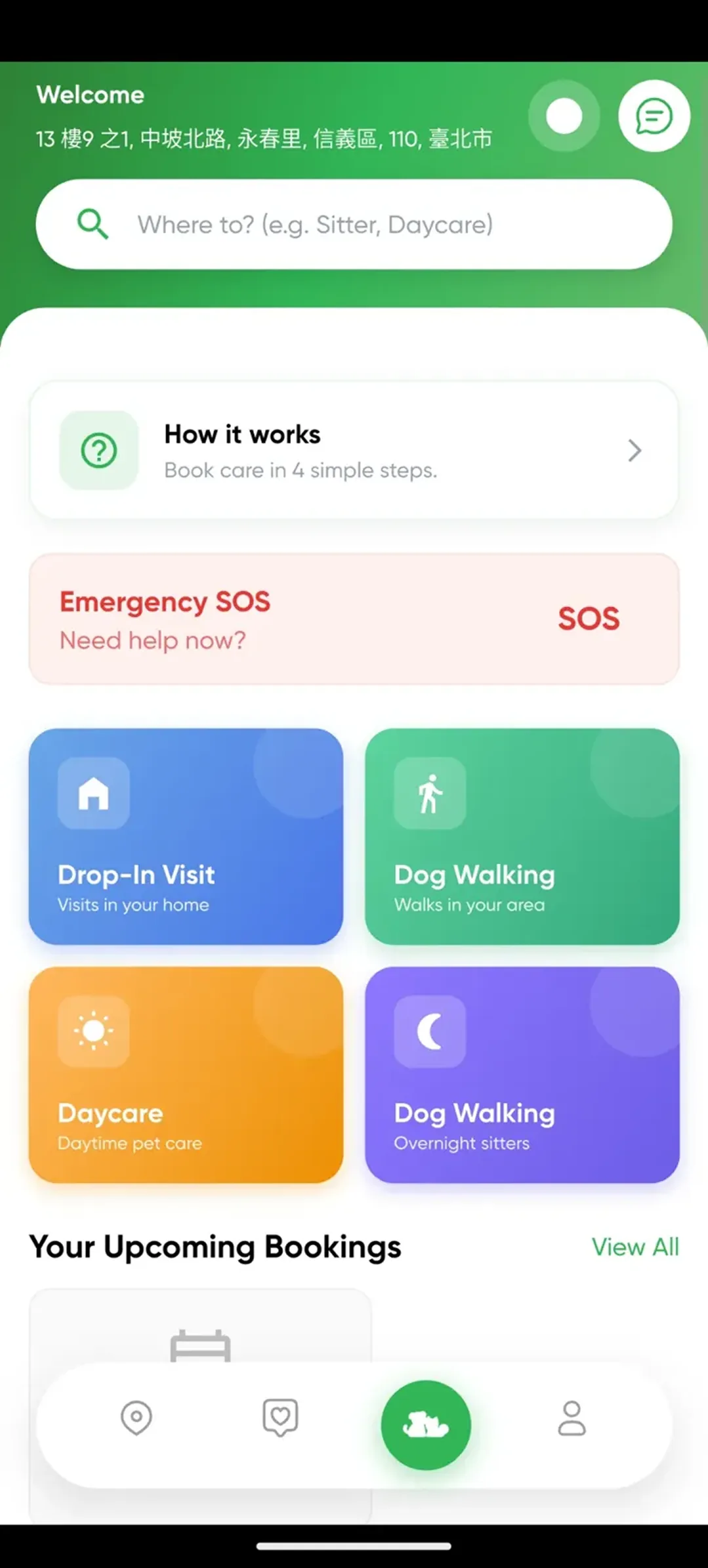Tap the calendar placeholder in upcoming bookings
Image resolution: width=708 pixels, height=1568 pixels.
click(200, 1345)
